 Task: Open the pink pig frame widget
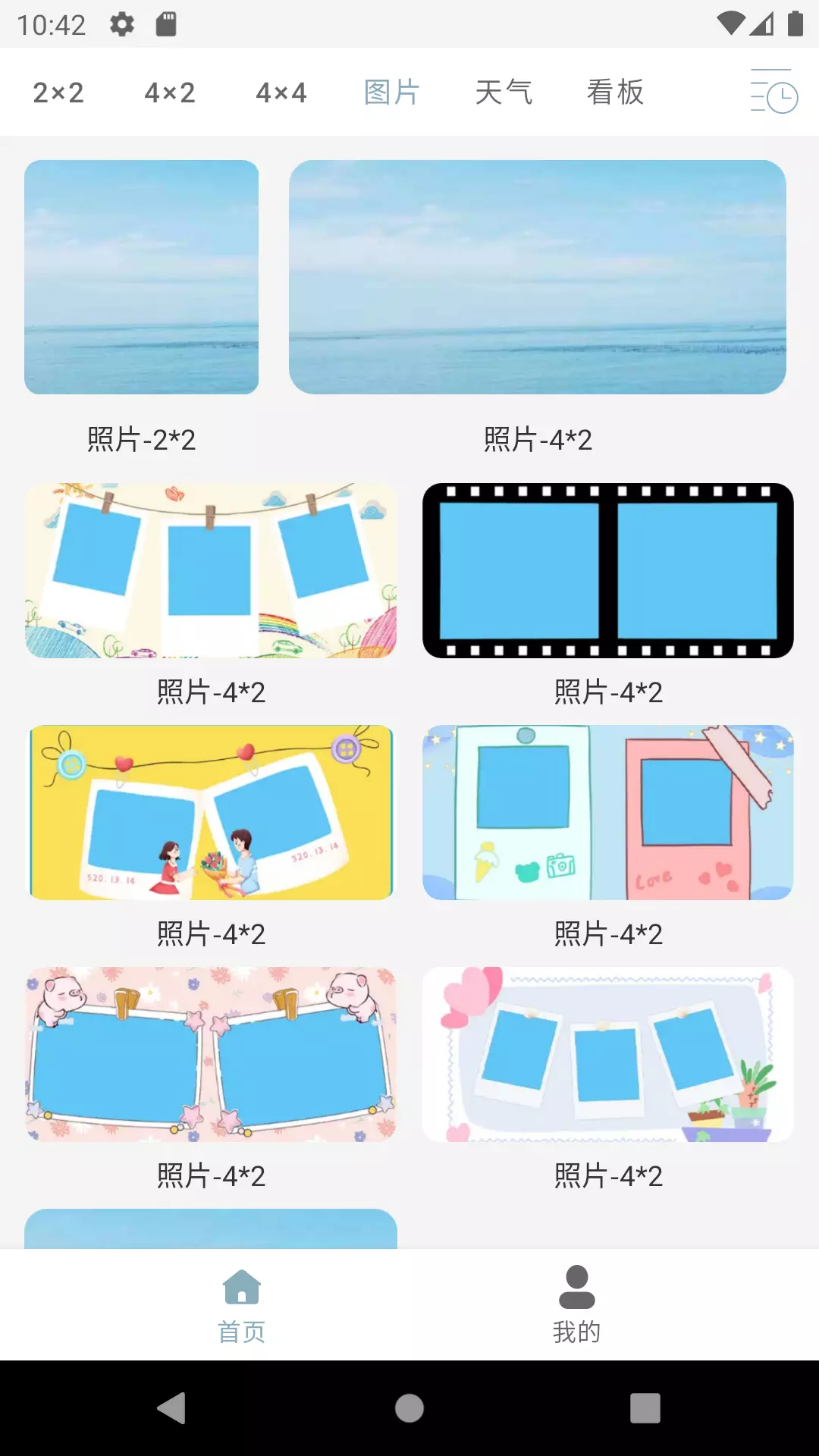tap(211, 1054)
